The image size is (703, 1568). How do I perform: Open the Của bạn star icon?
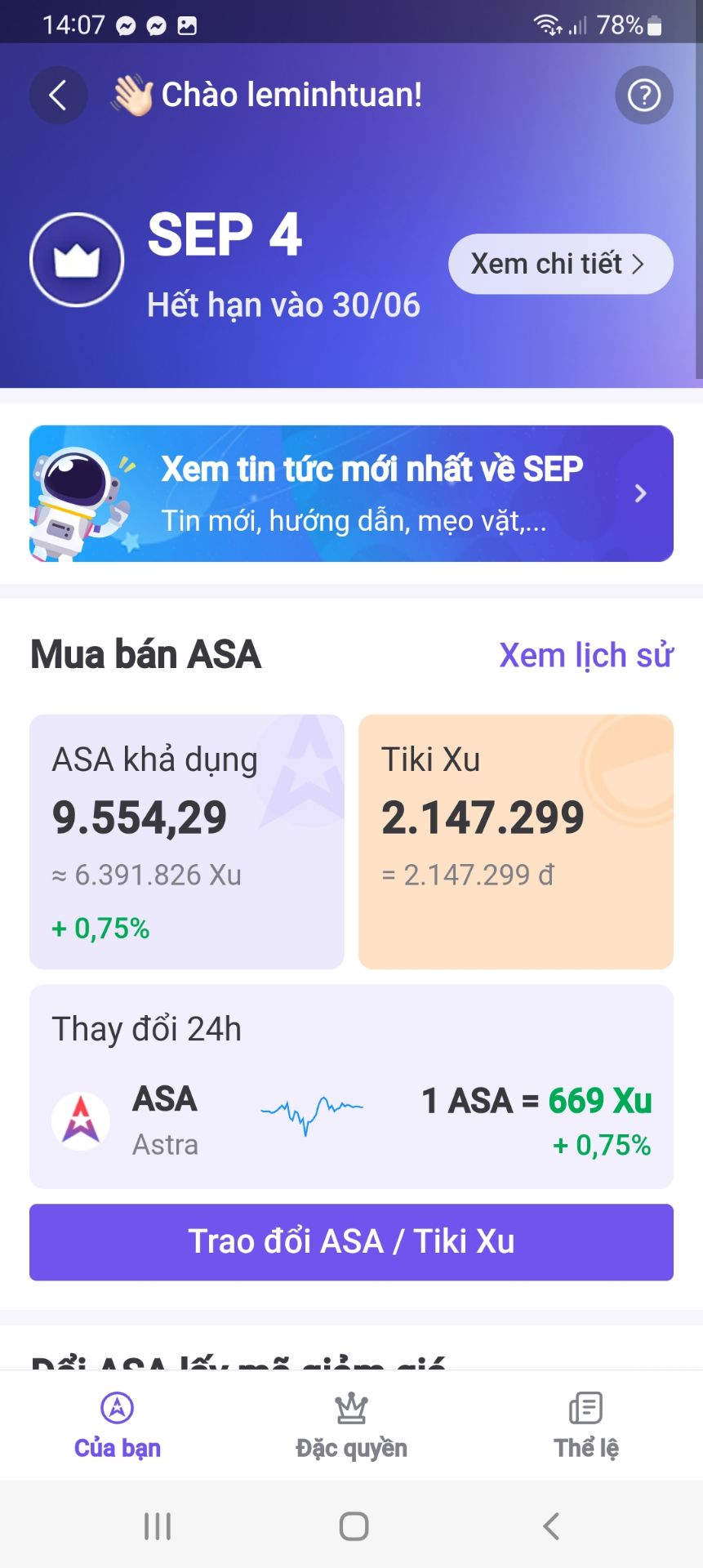(x=117, y=1408)
